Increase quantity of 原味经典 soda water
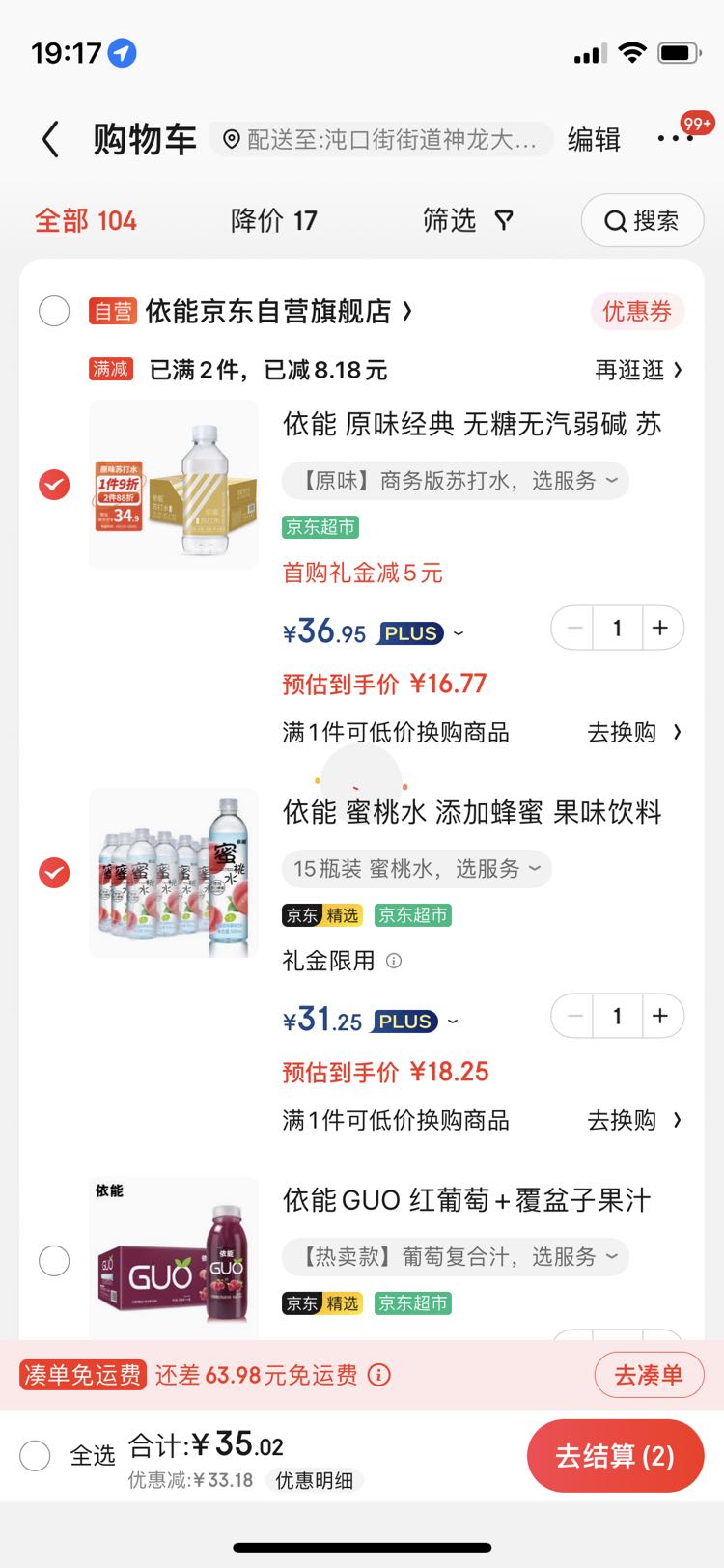The height and width of the screenshot is (1568, 724). (x=661, y=629)
